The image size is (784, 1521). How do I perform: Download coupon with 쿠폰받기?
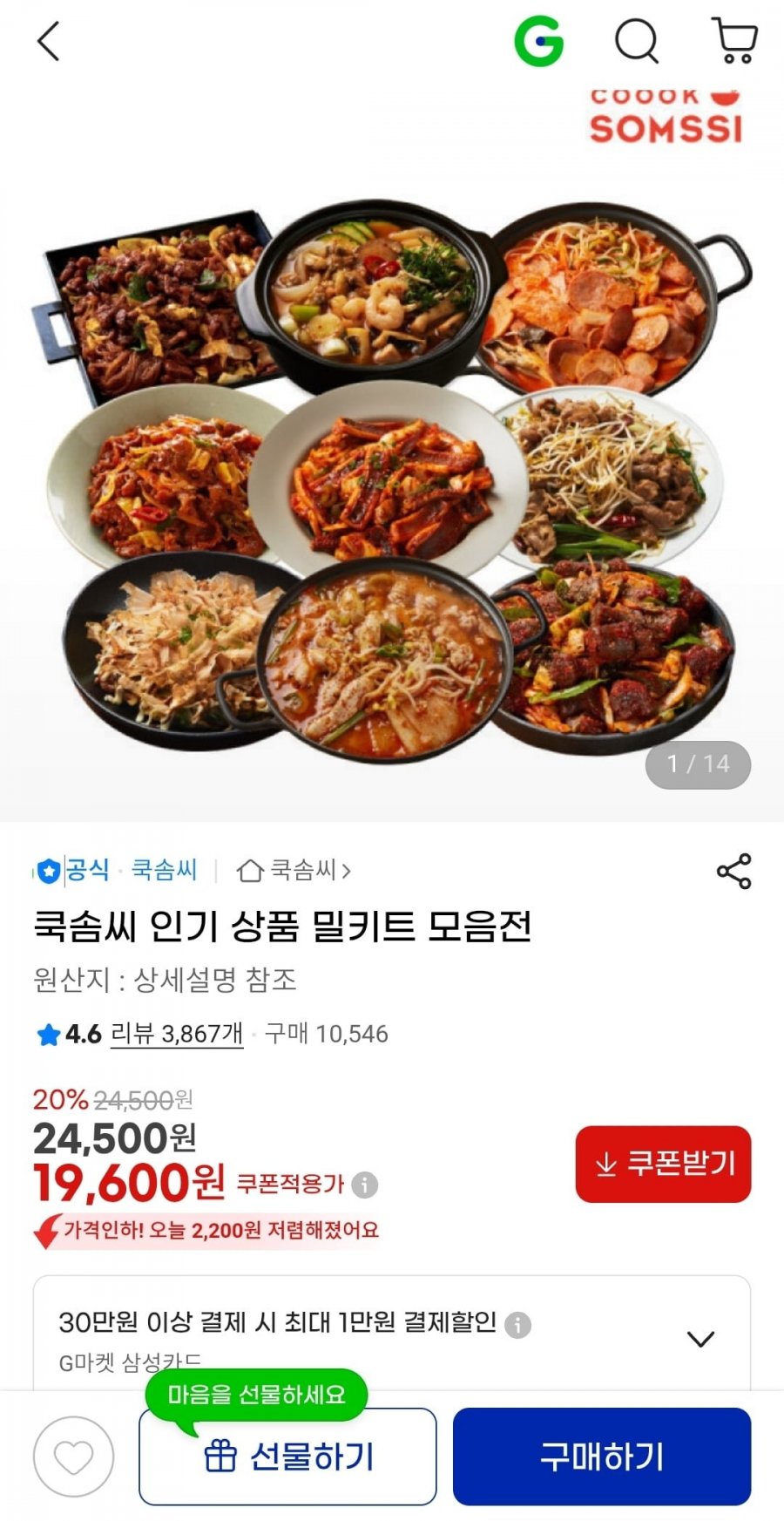click(663, 1164)
